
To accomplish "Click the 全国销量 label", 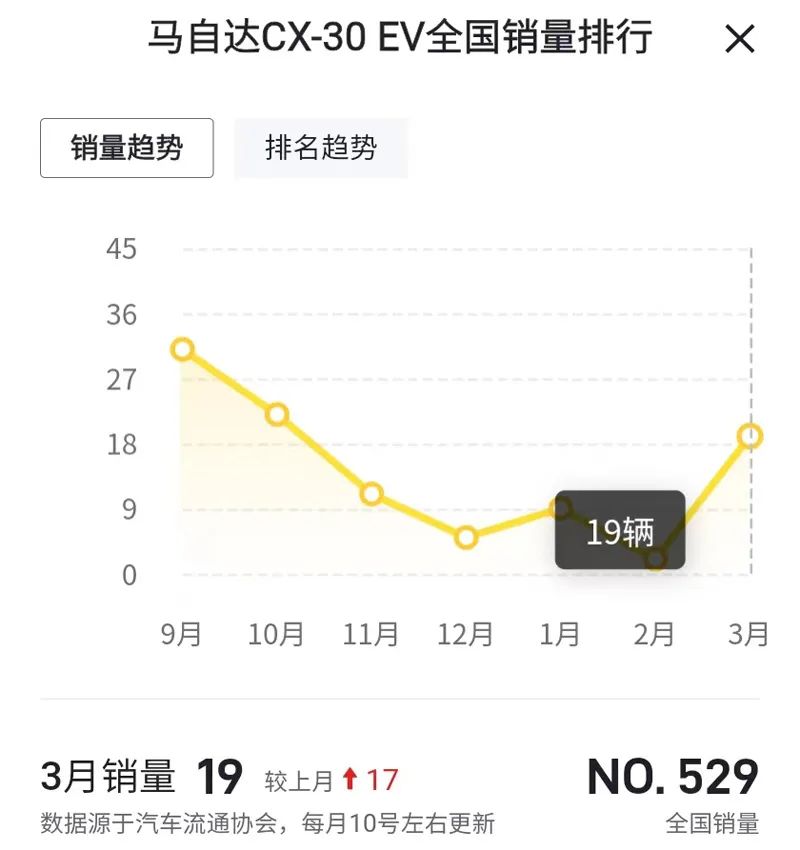I will pyautogui.click(x=711, y=820).
